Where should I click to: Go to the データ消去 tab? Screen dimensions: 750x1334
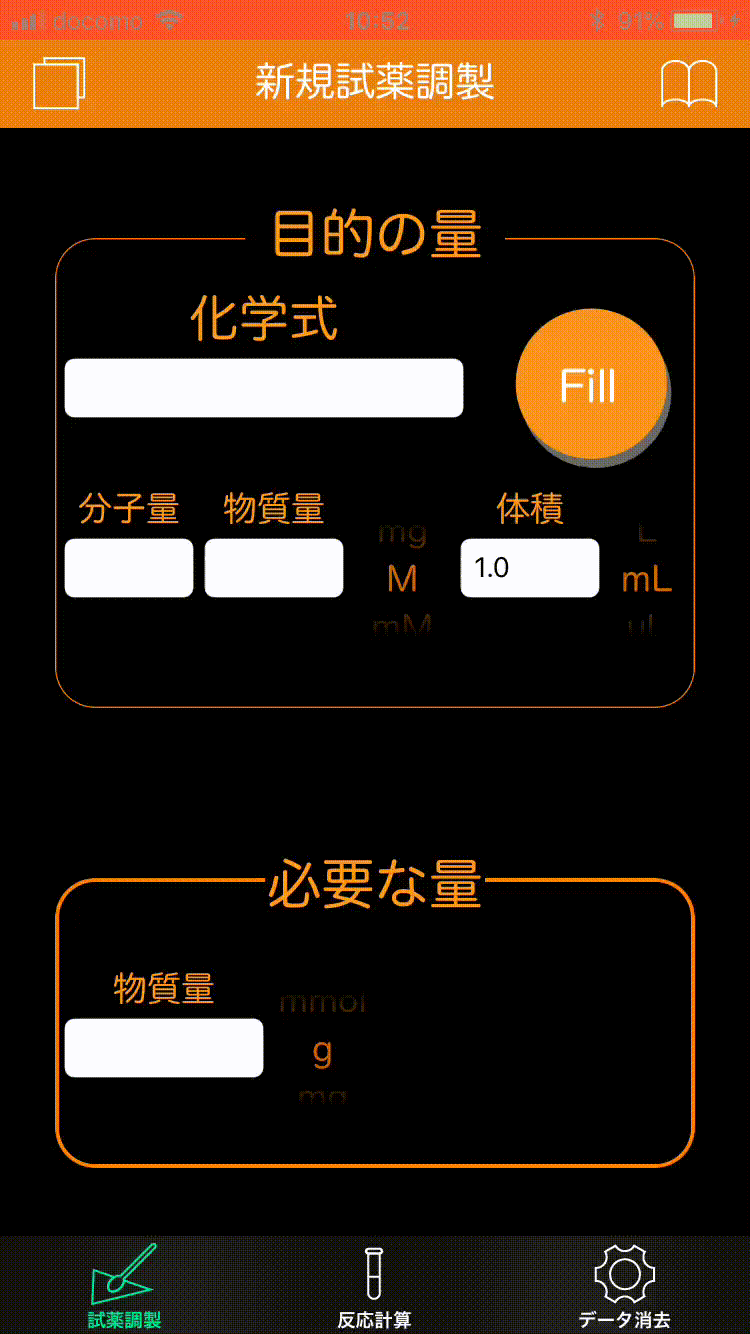624,1287
